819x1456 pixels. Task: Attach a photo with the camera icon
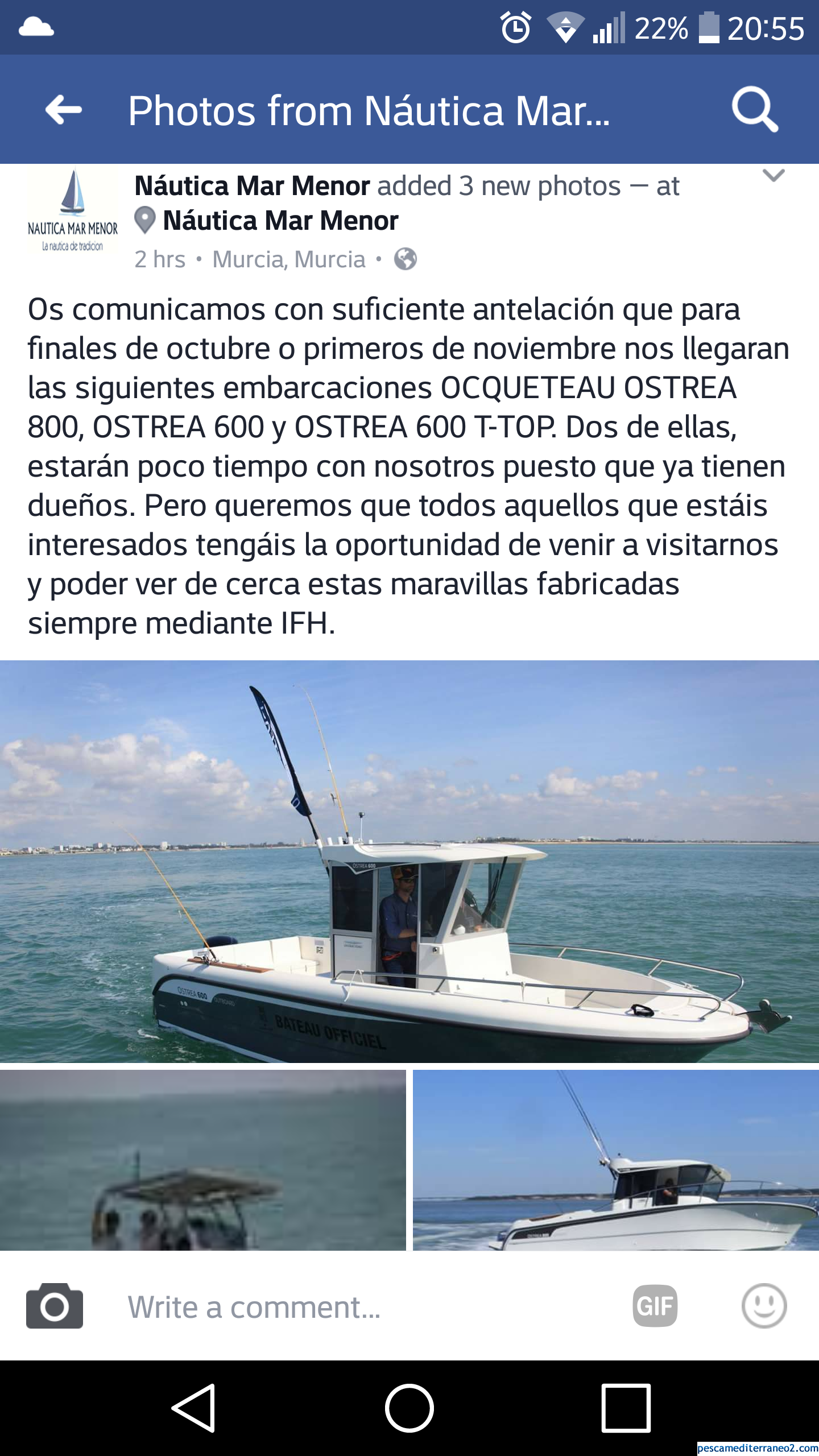55,1306
